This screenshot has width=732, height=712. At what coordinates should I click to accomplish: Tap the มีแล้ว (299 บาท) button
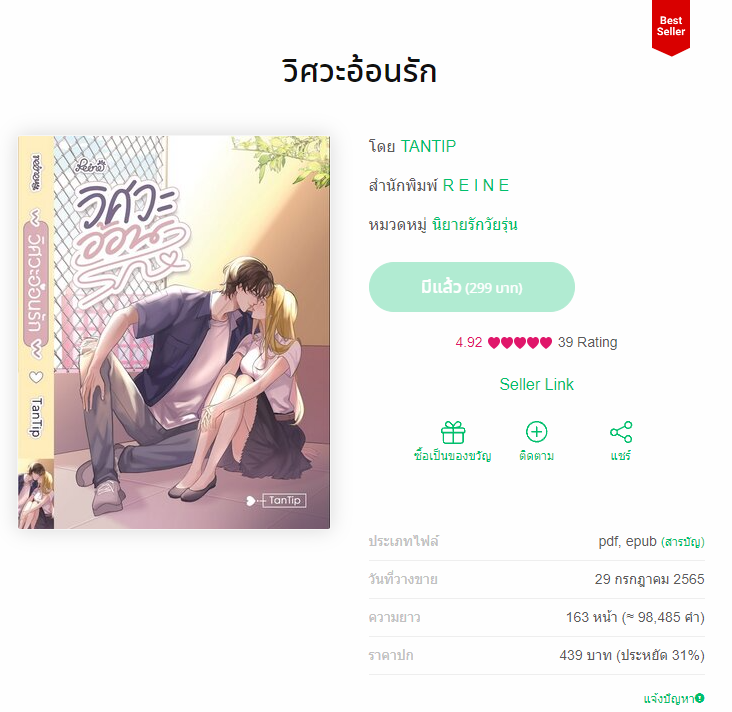tap(472, 288)
